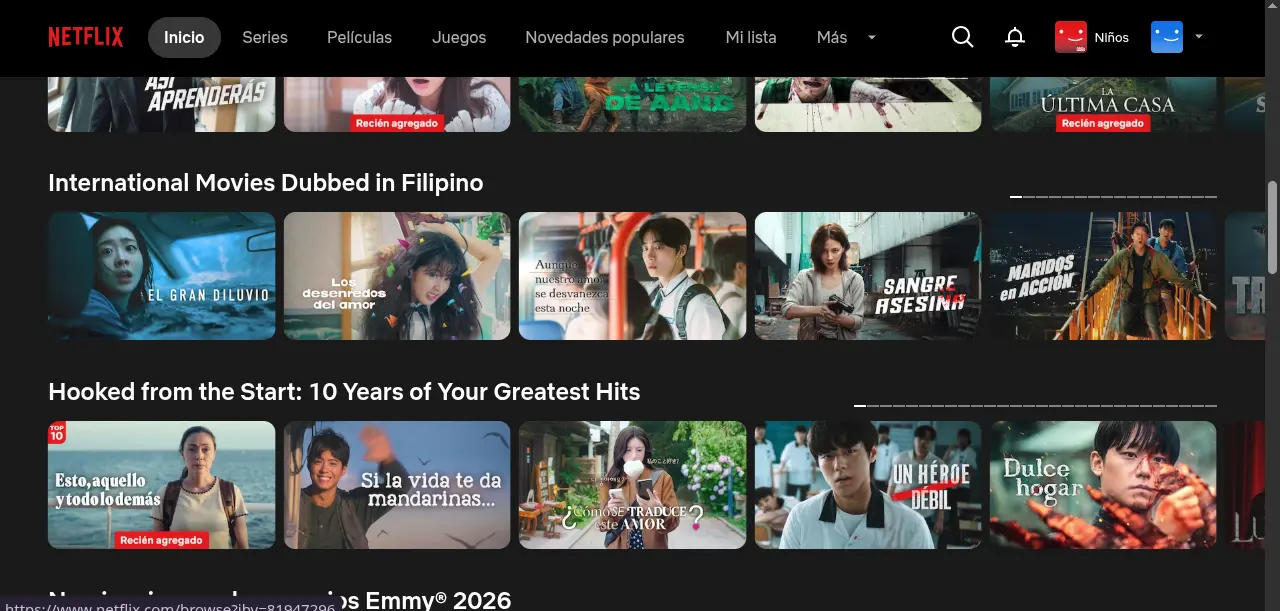
Task: Select Novedades populares in the menu
Action: pos(605,37)
